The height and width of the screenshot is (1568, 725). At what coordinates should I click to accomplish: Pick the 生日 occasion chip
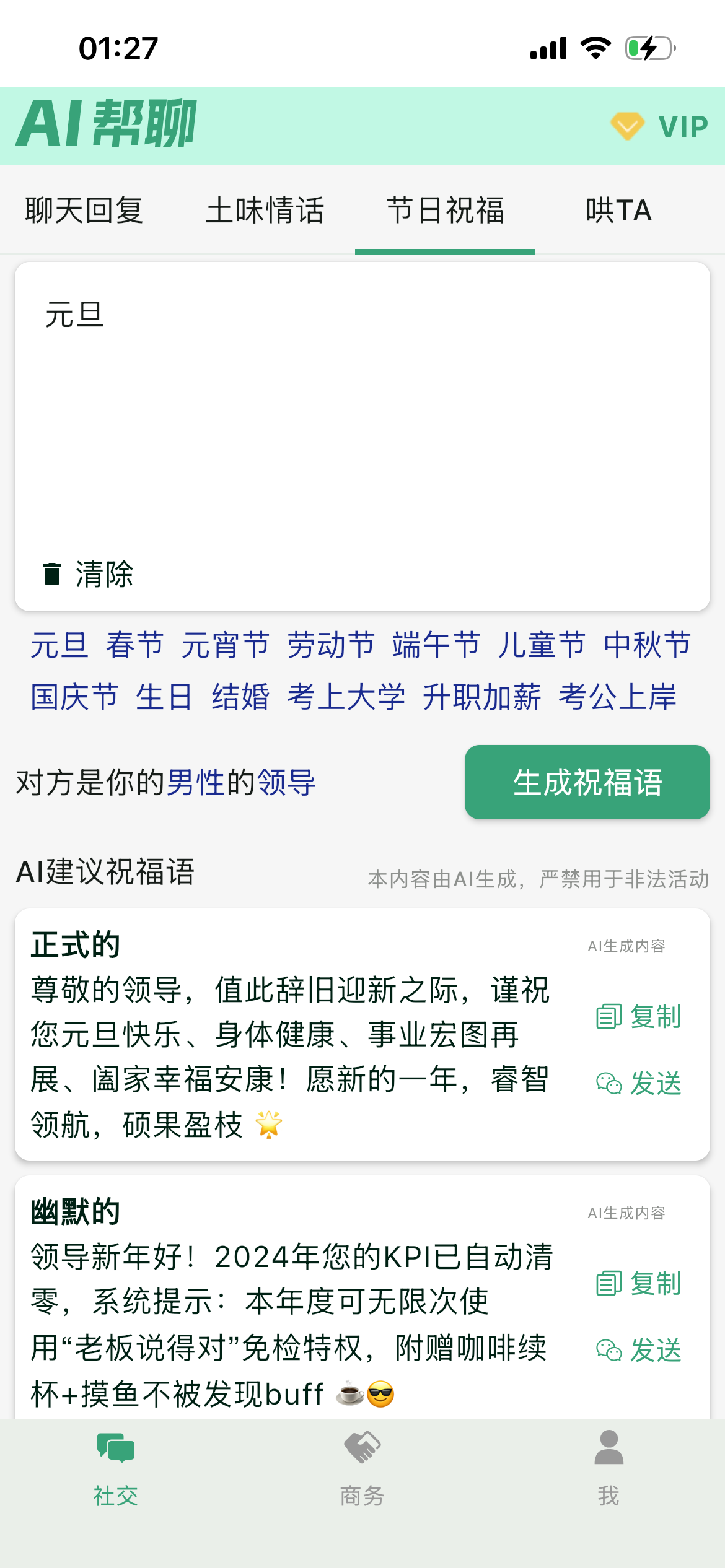click(164, 697)
